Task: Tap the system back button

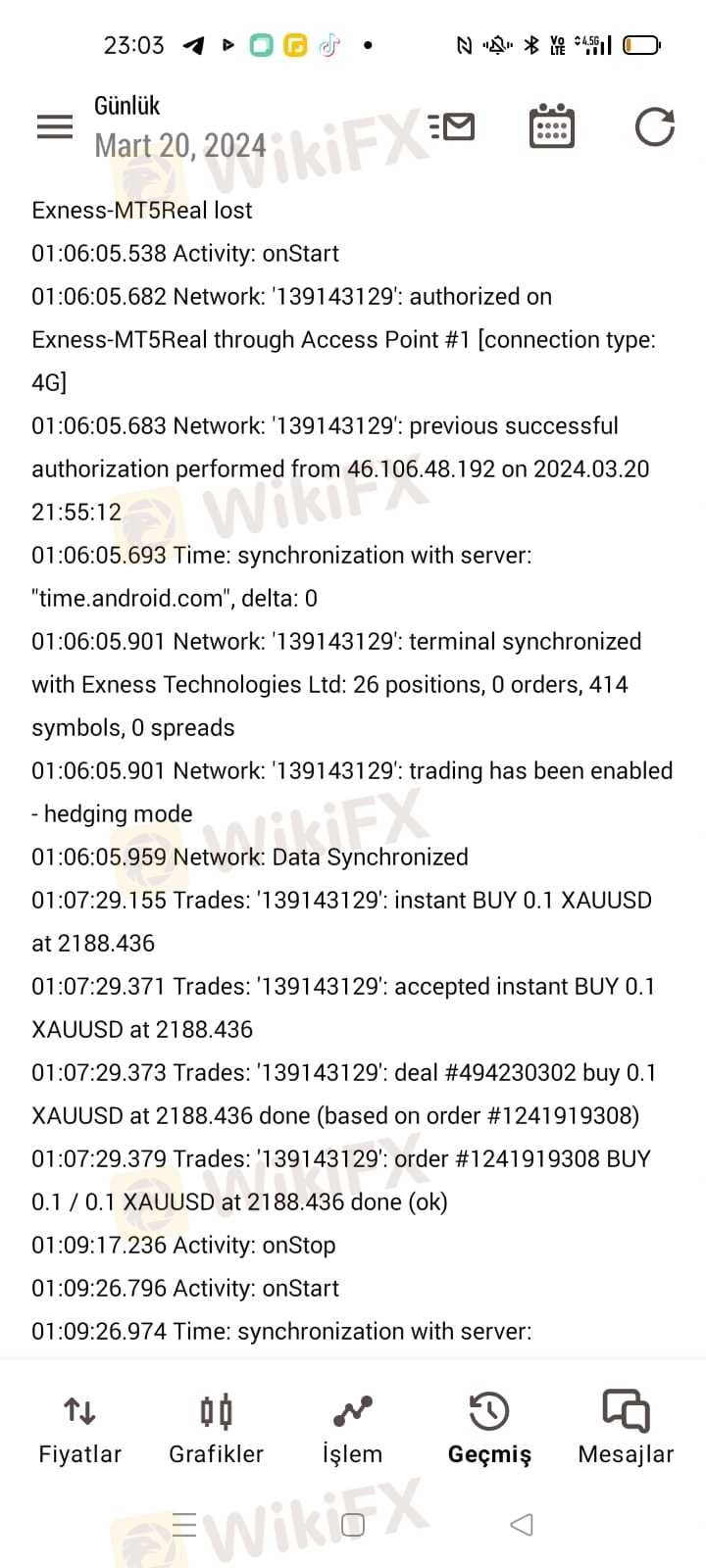Action: [522, 1524]
